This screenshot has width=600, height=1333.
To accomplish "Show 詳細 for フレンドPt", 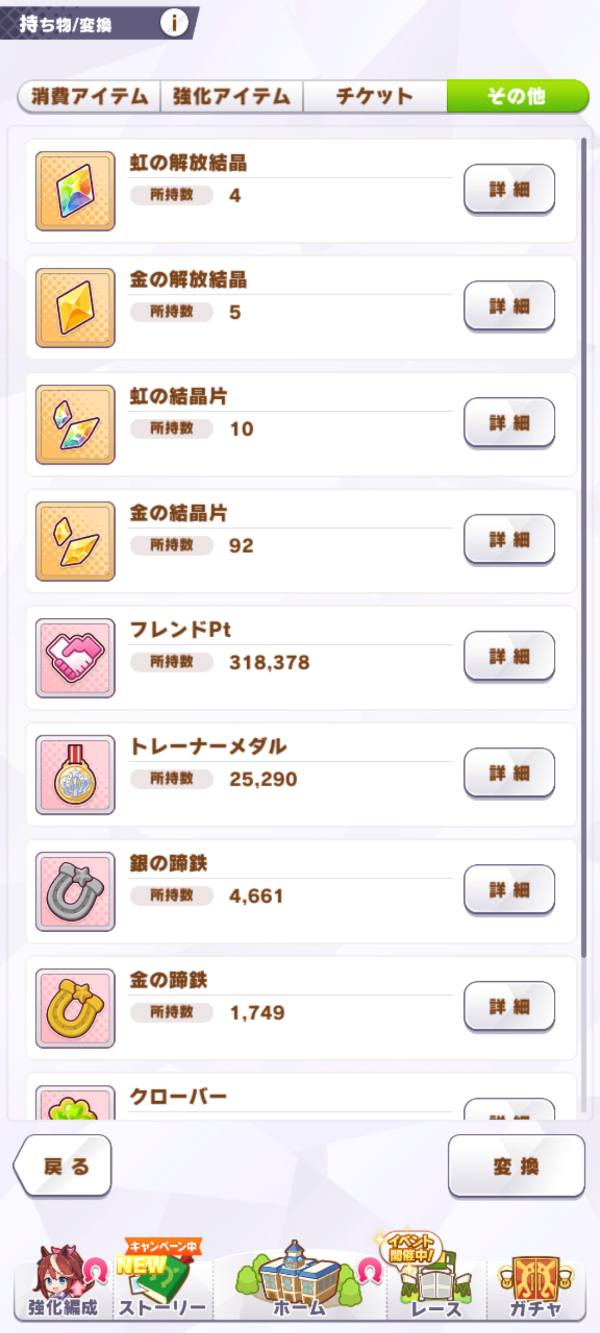I will [x=509, y=656].
